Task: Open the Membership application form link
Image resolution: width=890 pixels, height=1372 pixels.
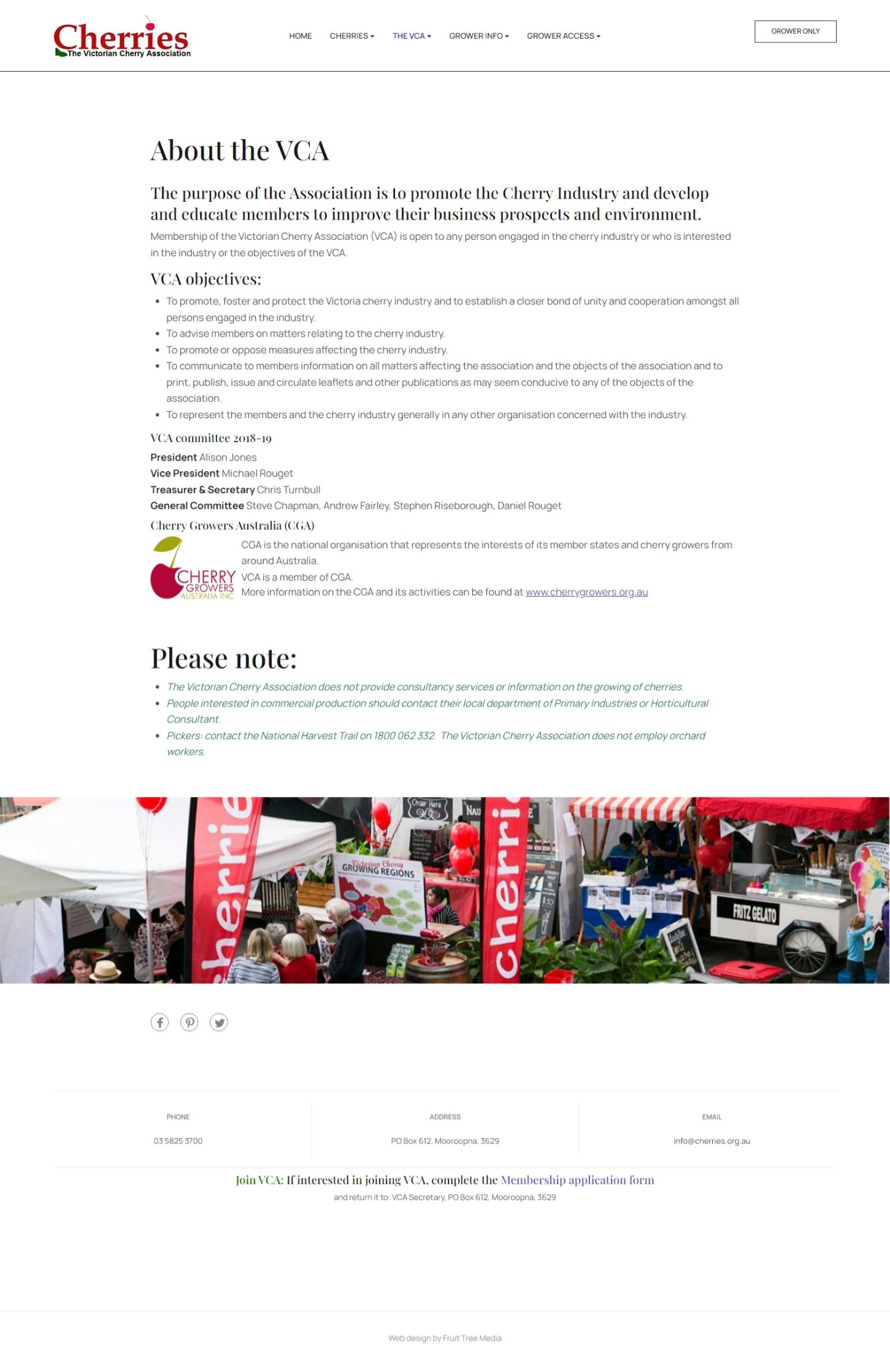Action: click(577, 1180)
